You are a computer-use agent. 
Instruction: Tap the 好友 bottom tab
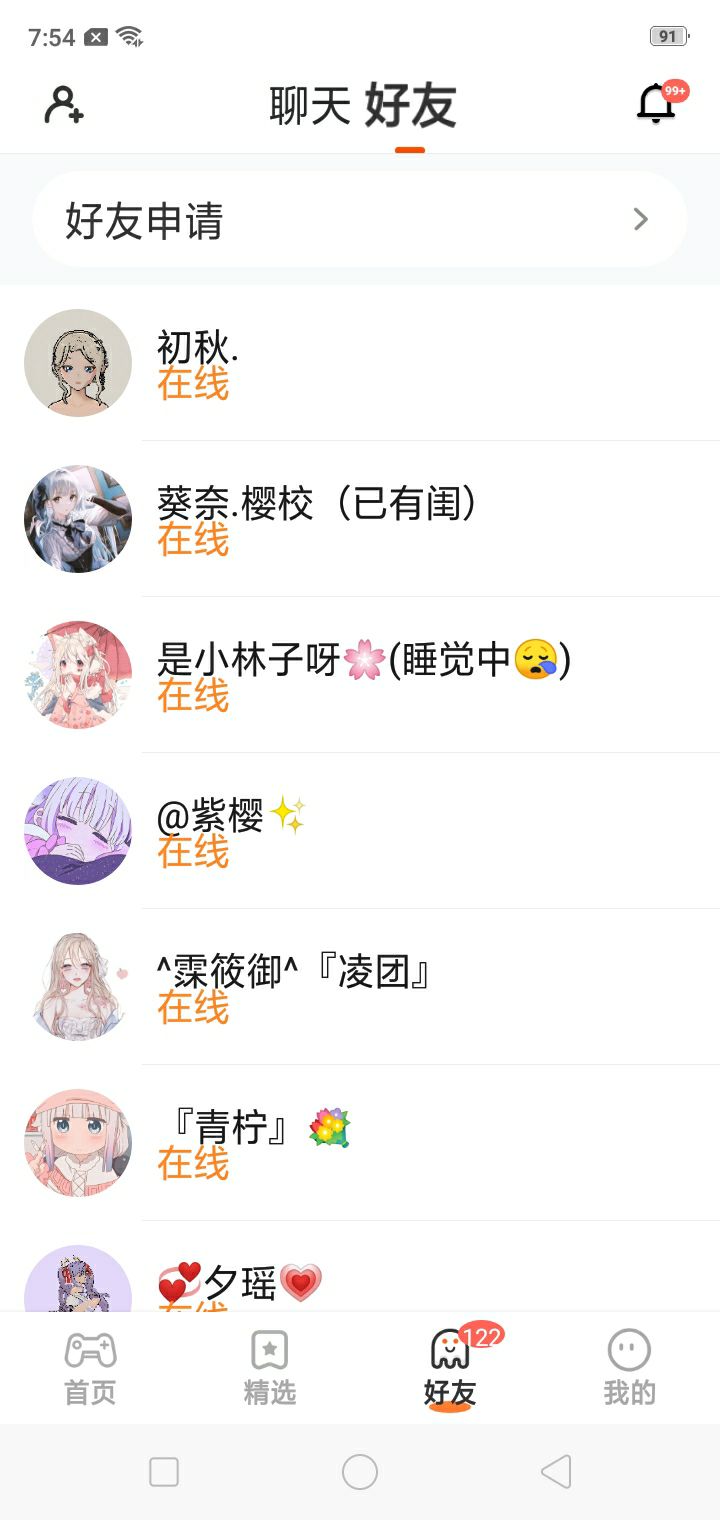click(x=450, y=1368)
